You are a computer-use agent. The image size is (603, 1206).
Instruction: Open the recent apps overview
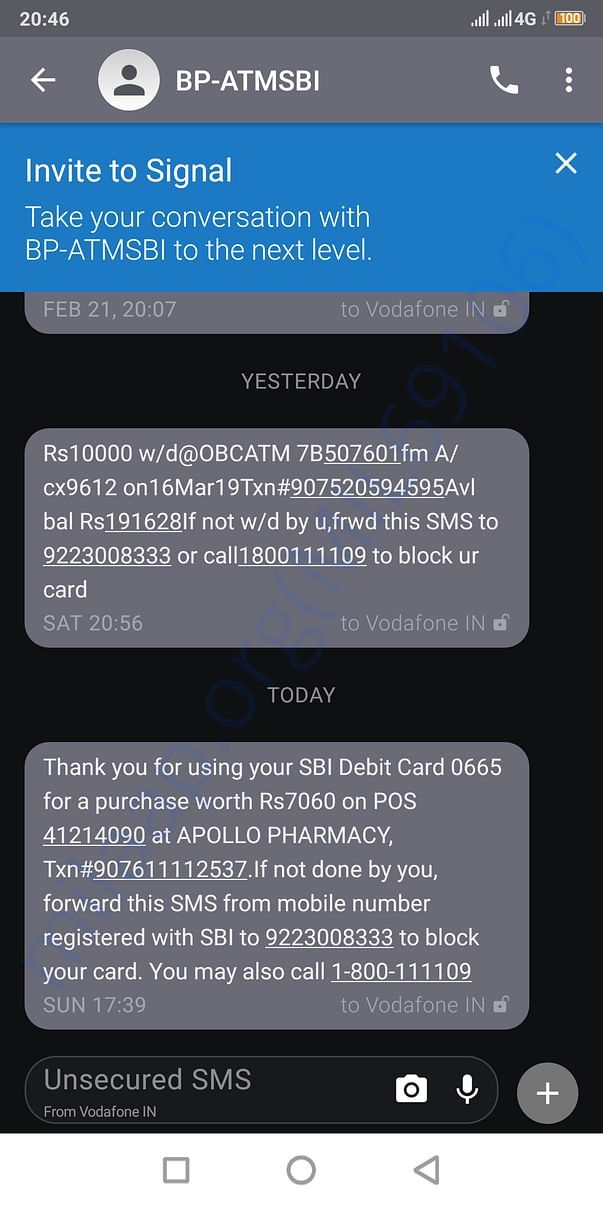point(176,1170)
